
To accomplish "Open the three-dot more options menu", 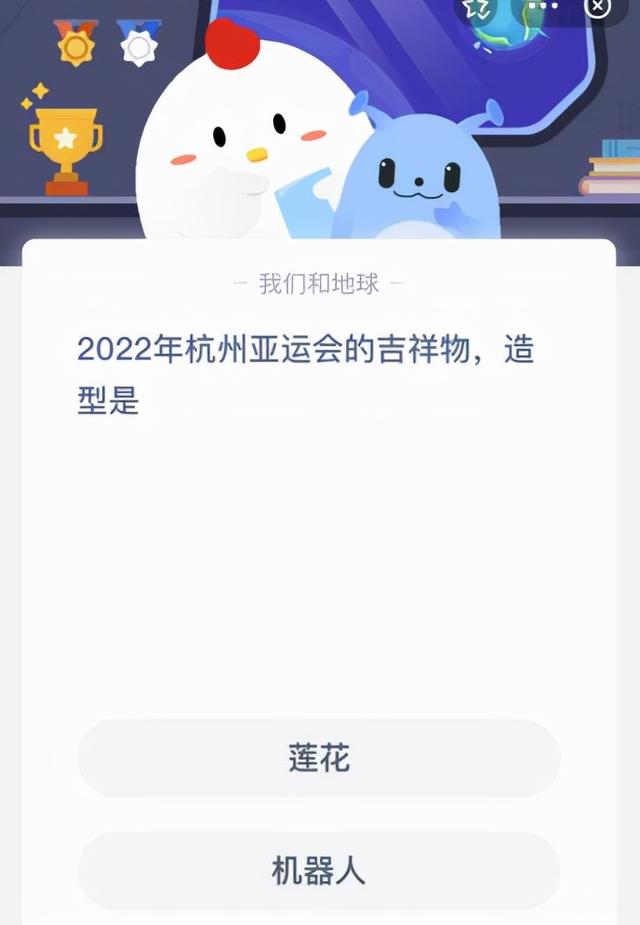I will [542, 6].
